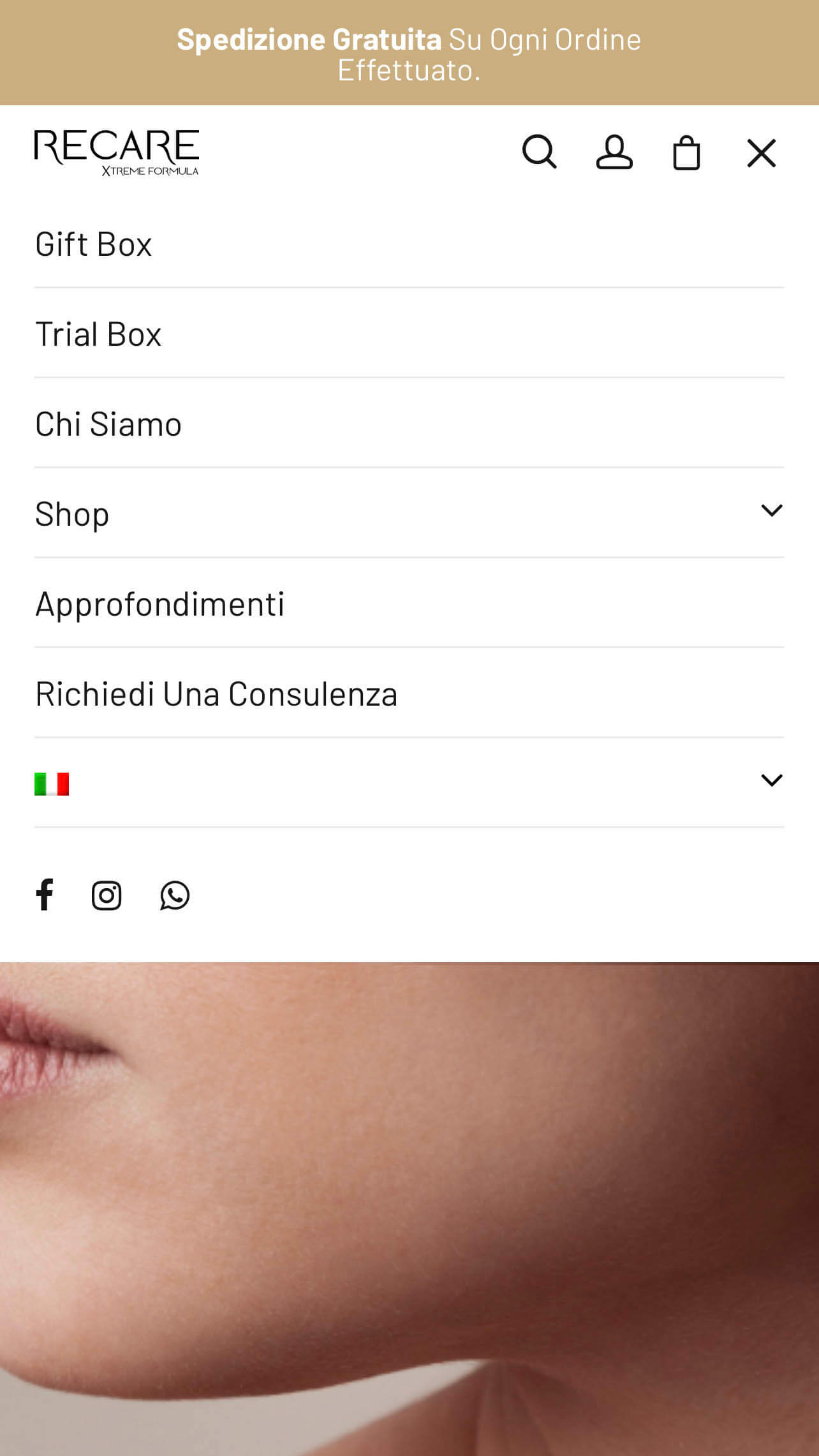Visit the Instagram profile
Image resolution: width=819 pixels, height=1456 pixels.
click(107, 895)
